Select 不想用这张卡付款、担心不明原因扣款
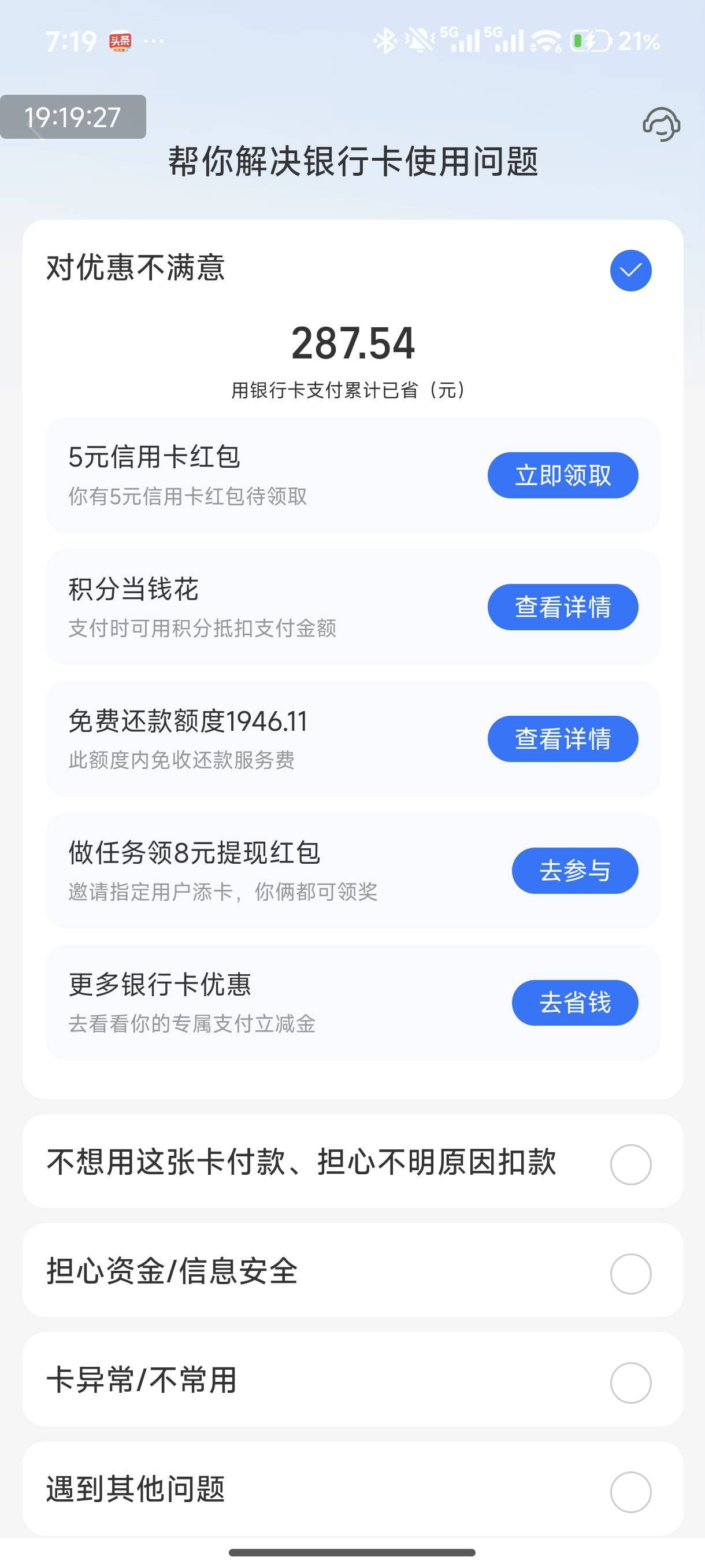The width and height of the screenshot is (705, 1568). 630,1164
